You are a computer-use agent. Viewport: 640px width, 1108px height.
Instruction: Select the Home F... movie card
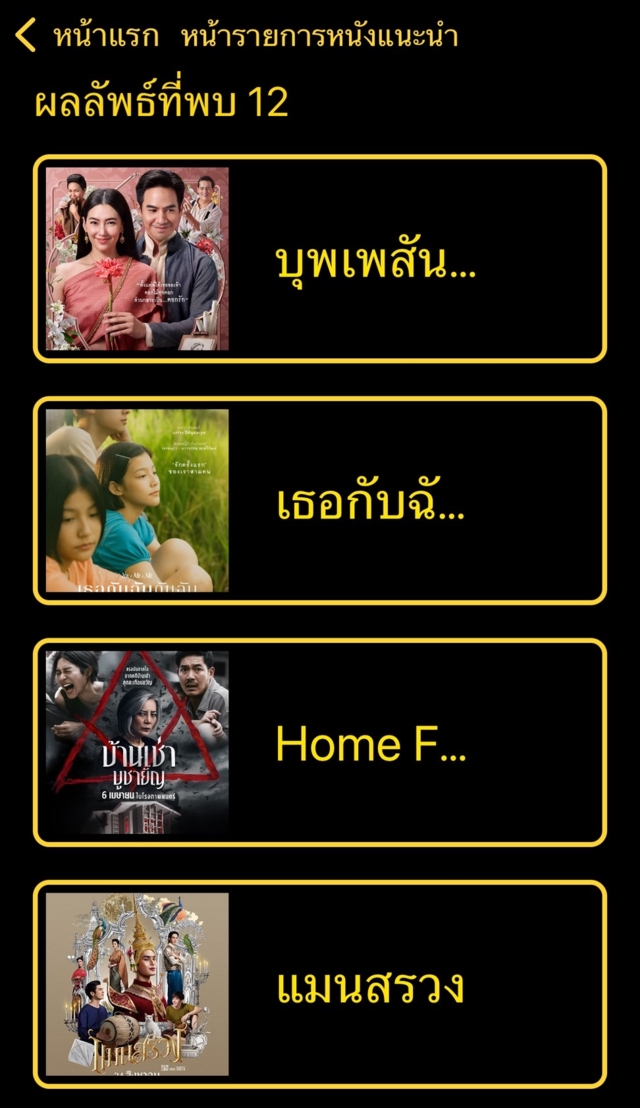tap(320, 743)
